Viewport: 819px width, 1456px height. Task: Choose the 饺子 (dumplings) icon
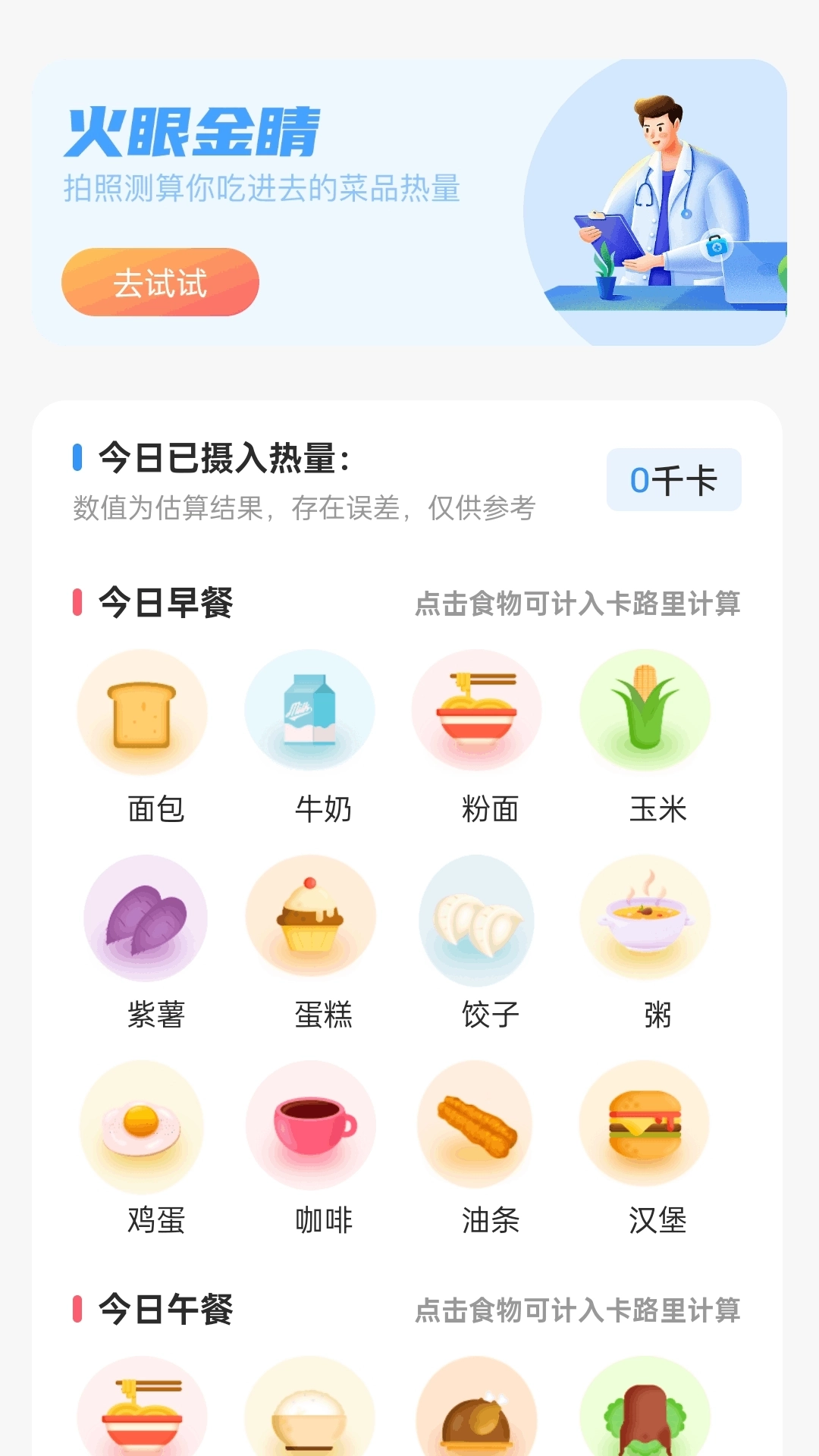coord(476,918)
